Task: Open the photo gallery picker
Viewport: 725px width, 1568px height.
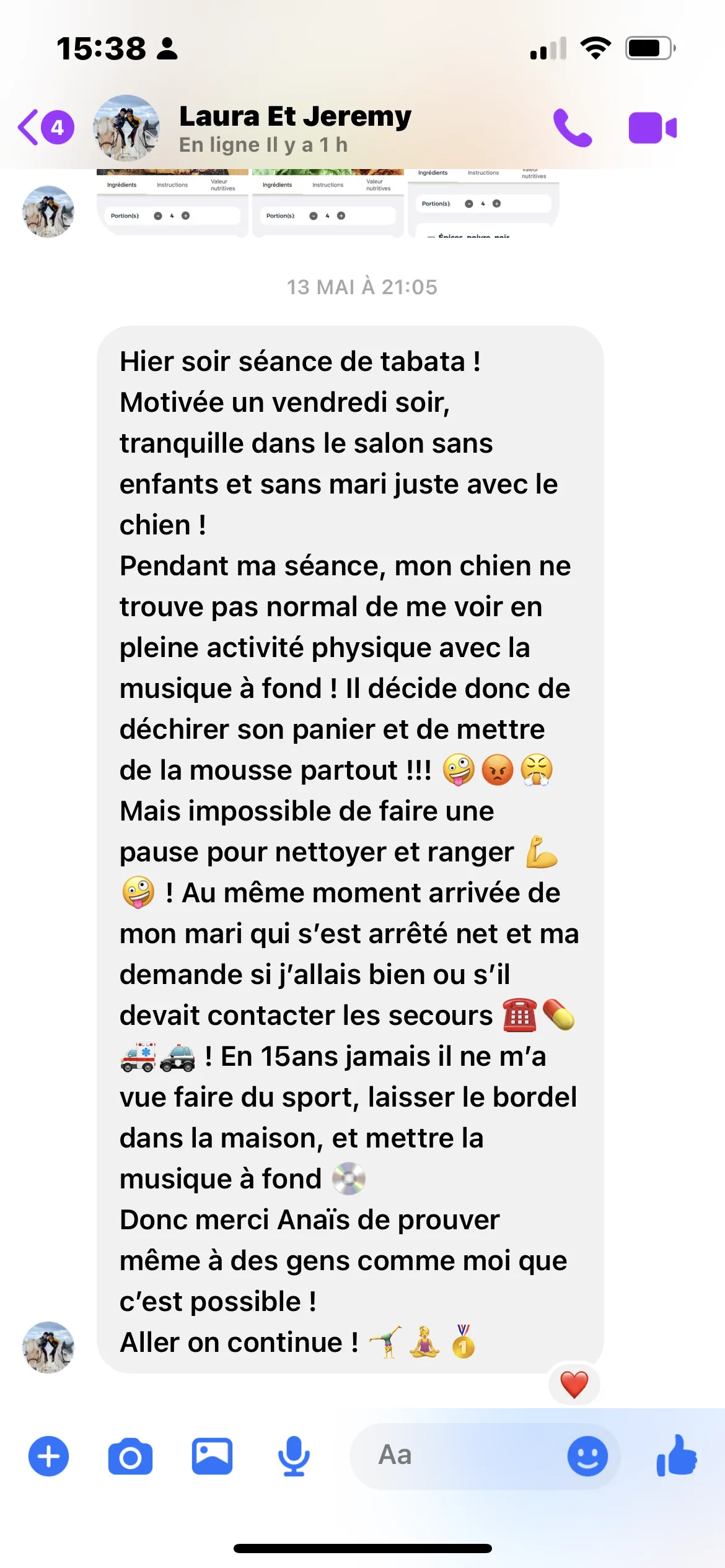Action: 212,1455
